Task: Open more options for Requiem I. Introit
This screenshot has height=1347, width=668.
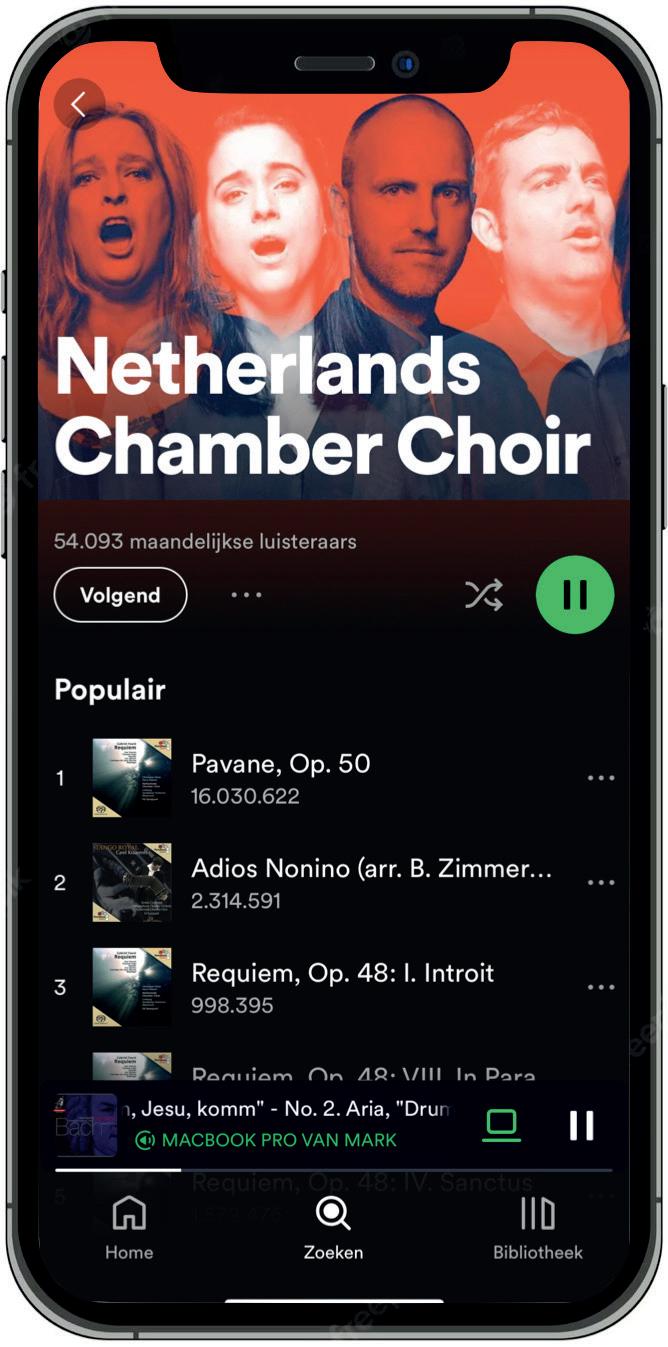Action: (601, 988)
